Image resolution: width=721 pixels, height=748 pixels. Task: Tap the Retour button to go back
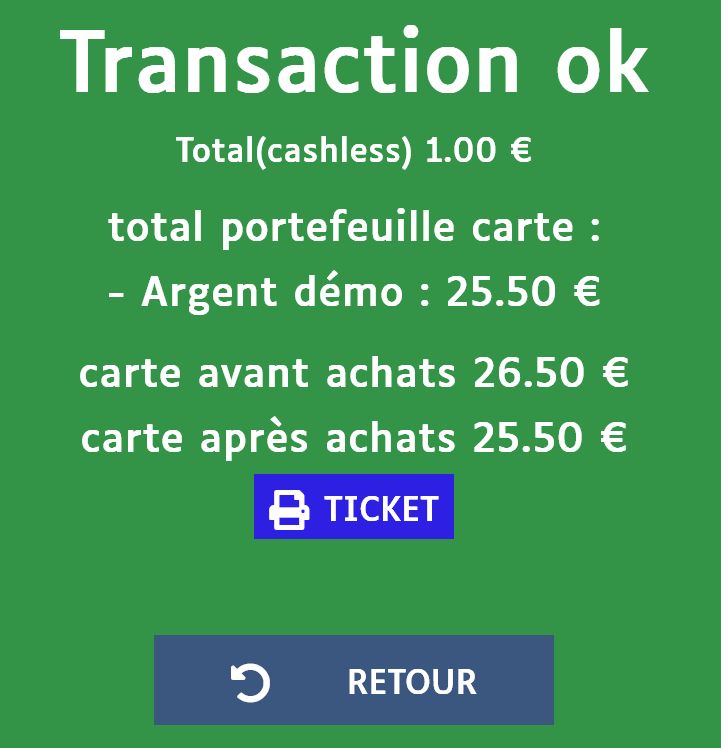[x=354, y=680]
